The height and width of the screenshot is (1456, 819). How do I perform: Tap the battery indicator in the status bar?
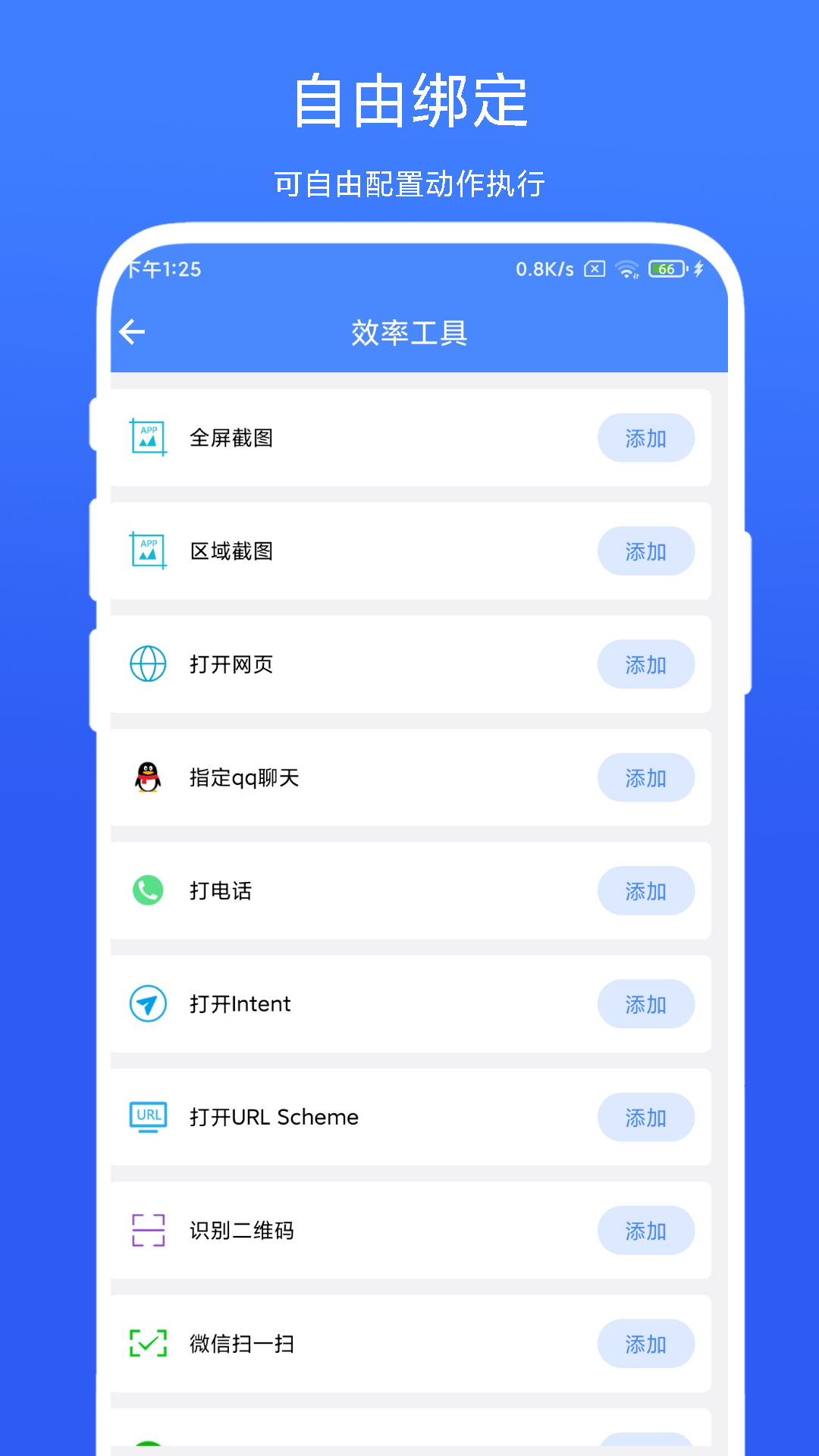tap(667, 269)
